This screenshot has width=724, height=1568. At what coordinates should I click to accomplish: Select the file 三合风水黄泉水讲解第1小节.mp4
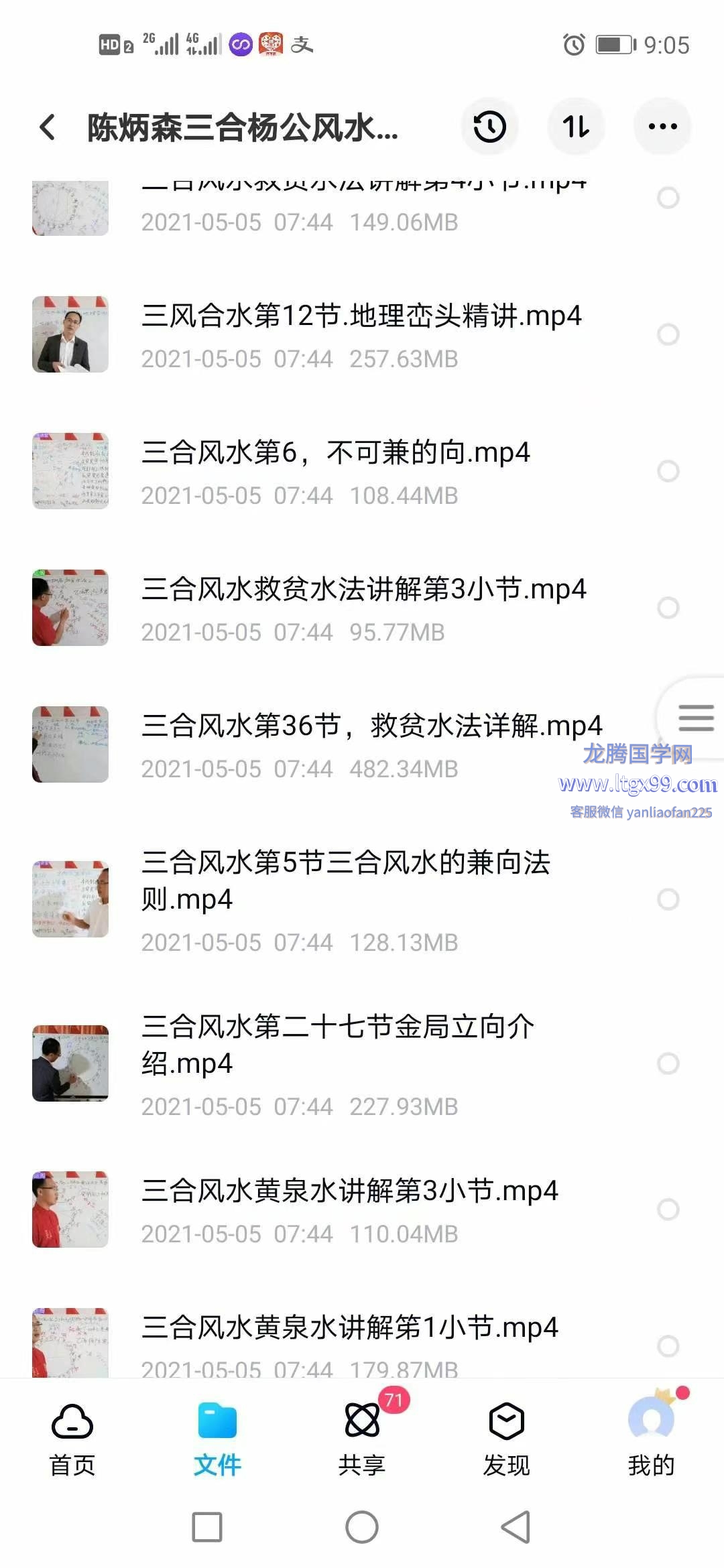point(668,1346)
